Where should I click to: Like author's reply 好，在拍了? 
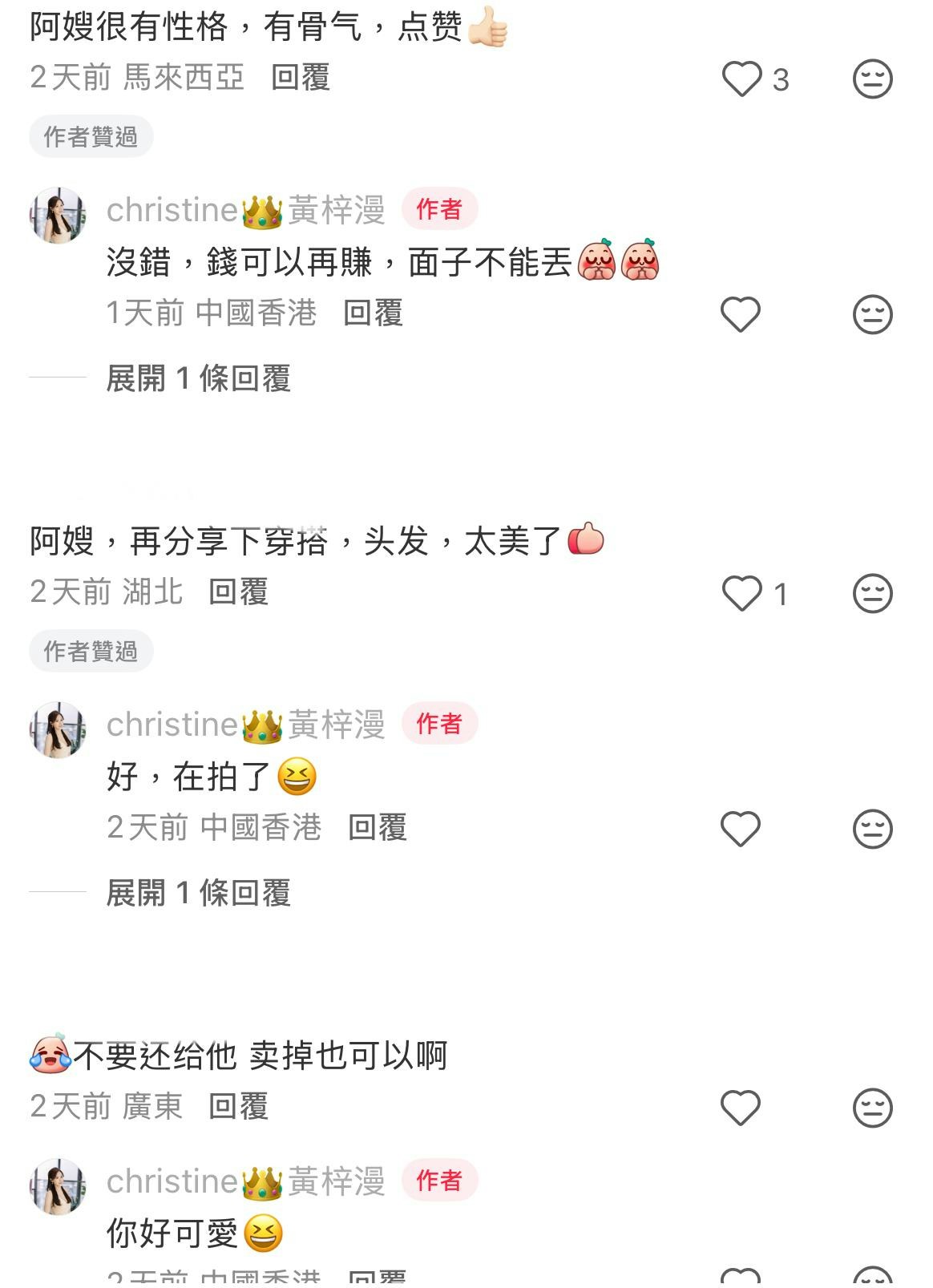[x=741, y=829]
